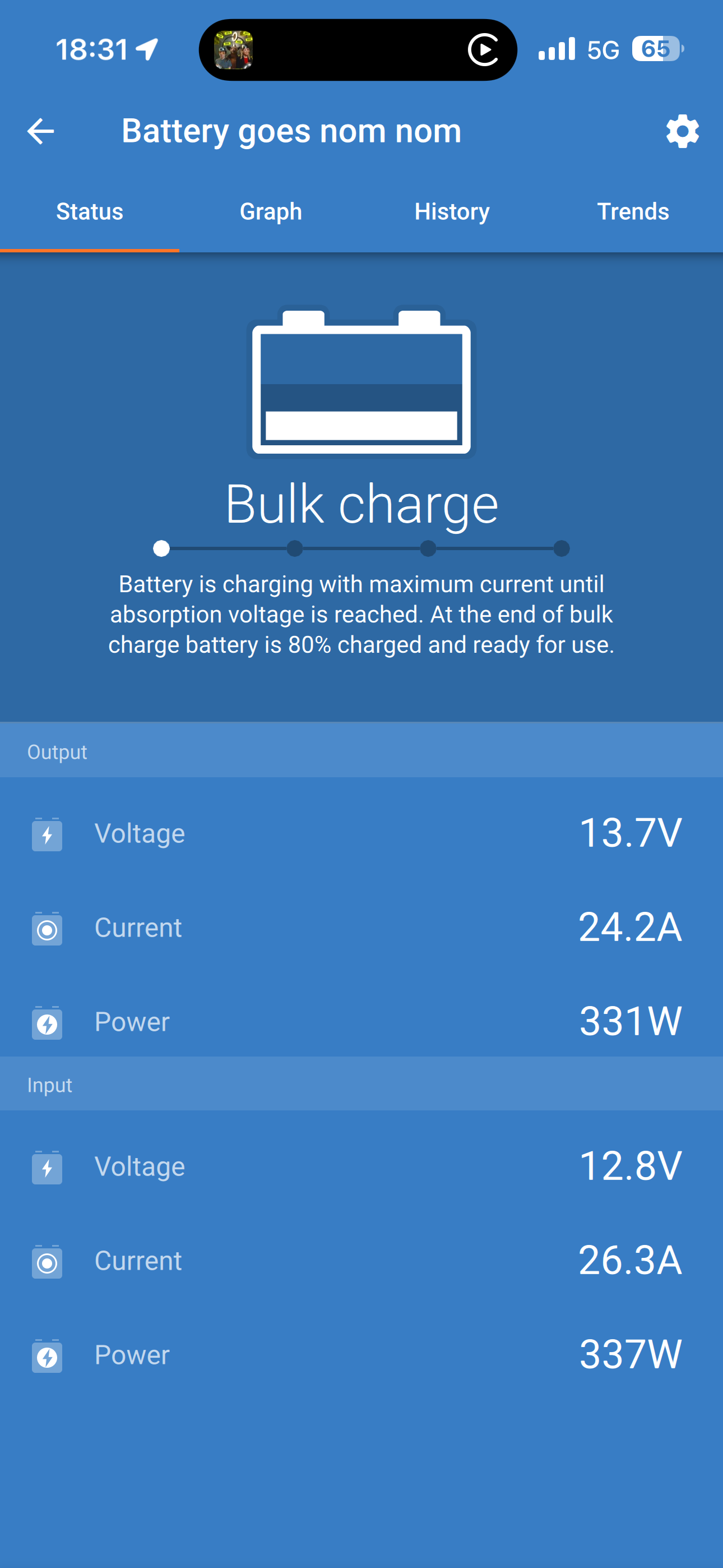This screenshot has height=1568, width=723.
Task: Open the Dynamic Island now playing activity
Action: point(358,50)
